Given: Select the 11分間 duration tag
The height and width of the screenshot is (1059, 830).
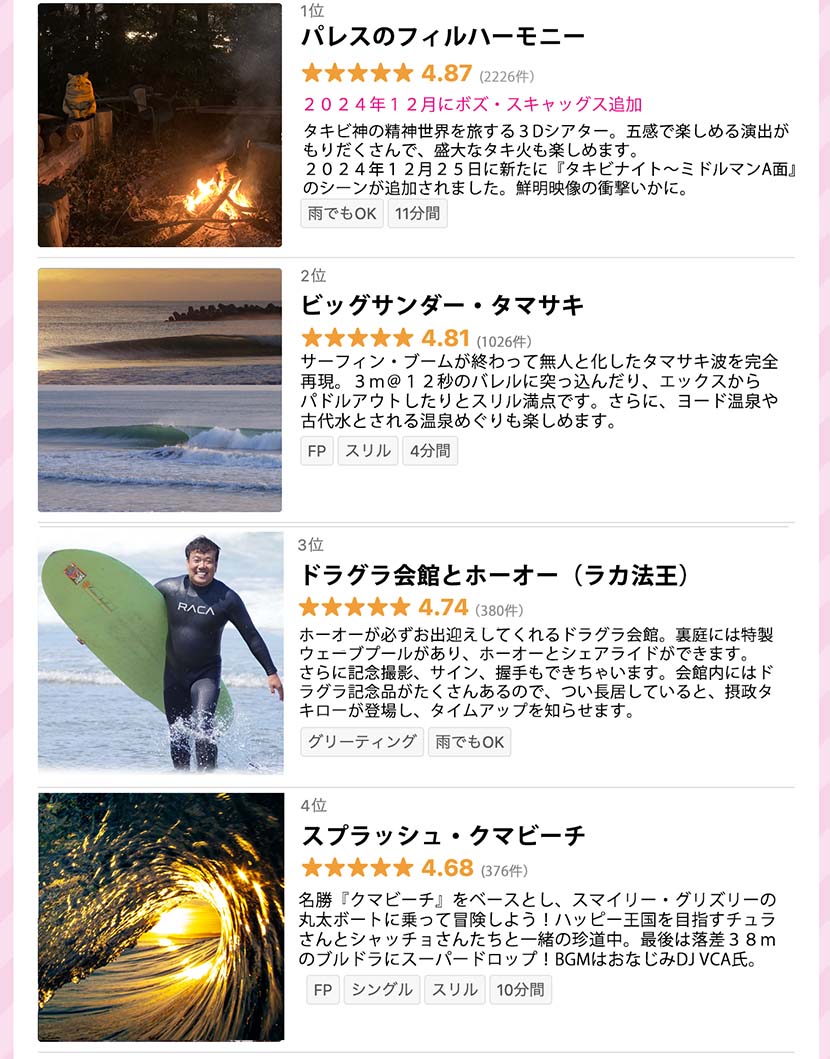Looking at the screenshot, I should 417,213.
